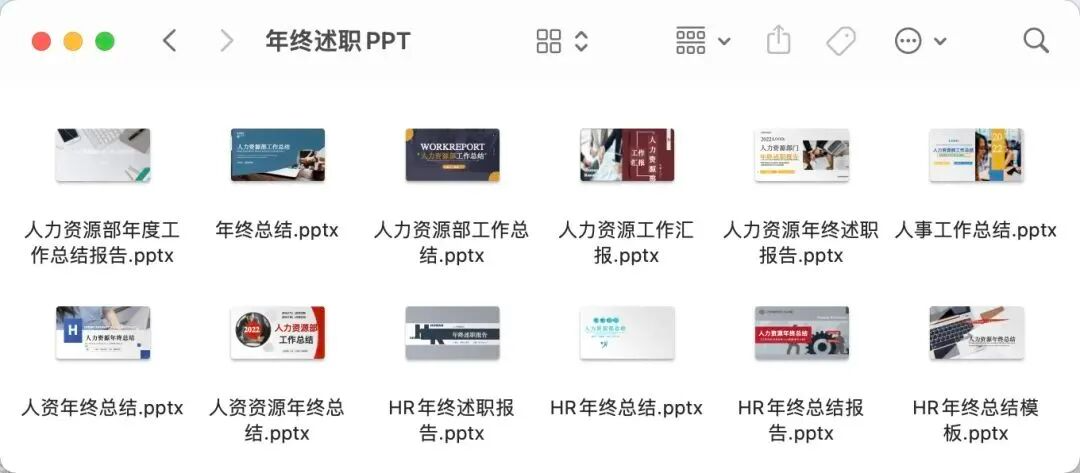The height and width of the screenshot is (473, 1080).
Task: Open the tag editor icon
Action: 841,41
